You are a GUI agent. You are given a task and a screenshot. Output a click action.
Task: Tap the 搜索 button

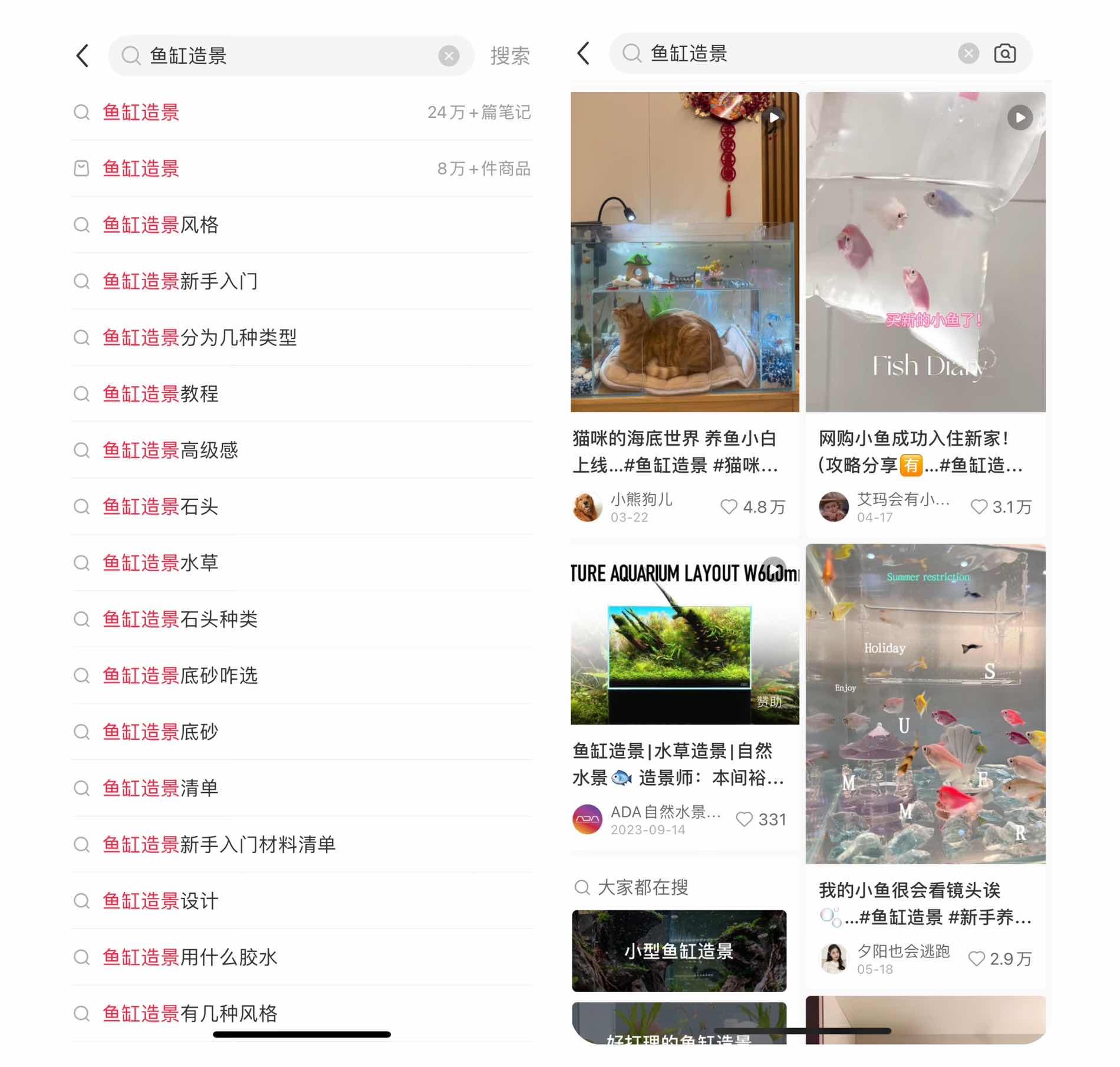coord(509,56)
